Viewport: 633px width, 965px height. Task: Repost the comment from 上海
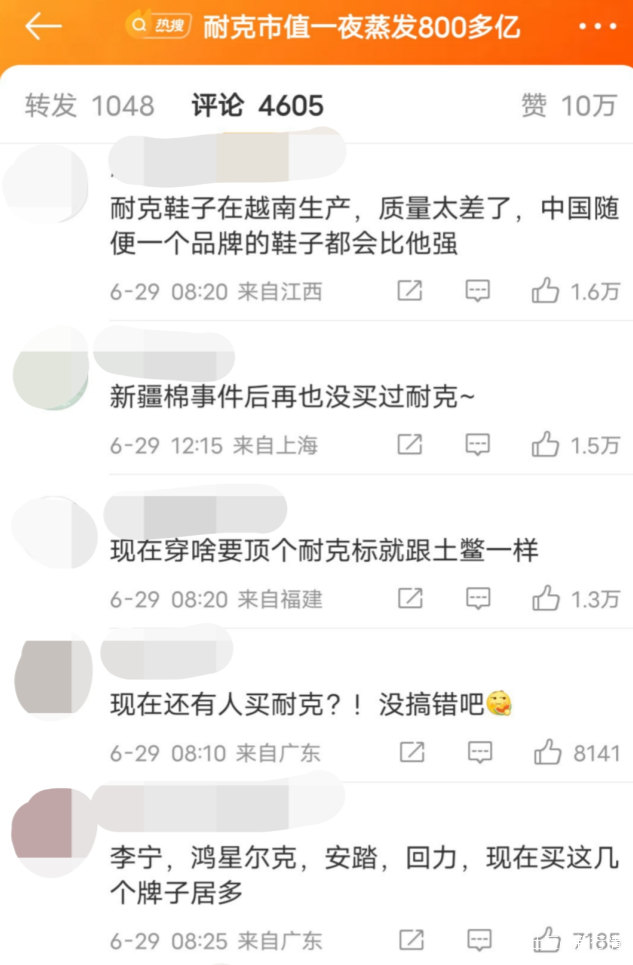pyautogui.click(x=410, y=444)
